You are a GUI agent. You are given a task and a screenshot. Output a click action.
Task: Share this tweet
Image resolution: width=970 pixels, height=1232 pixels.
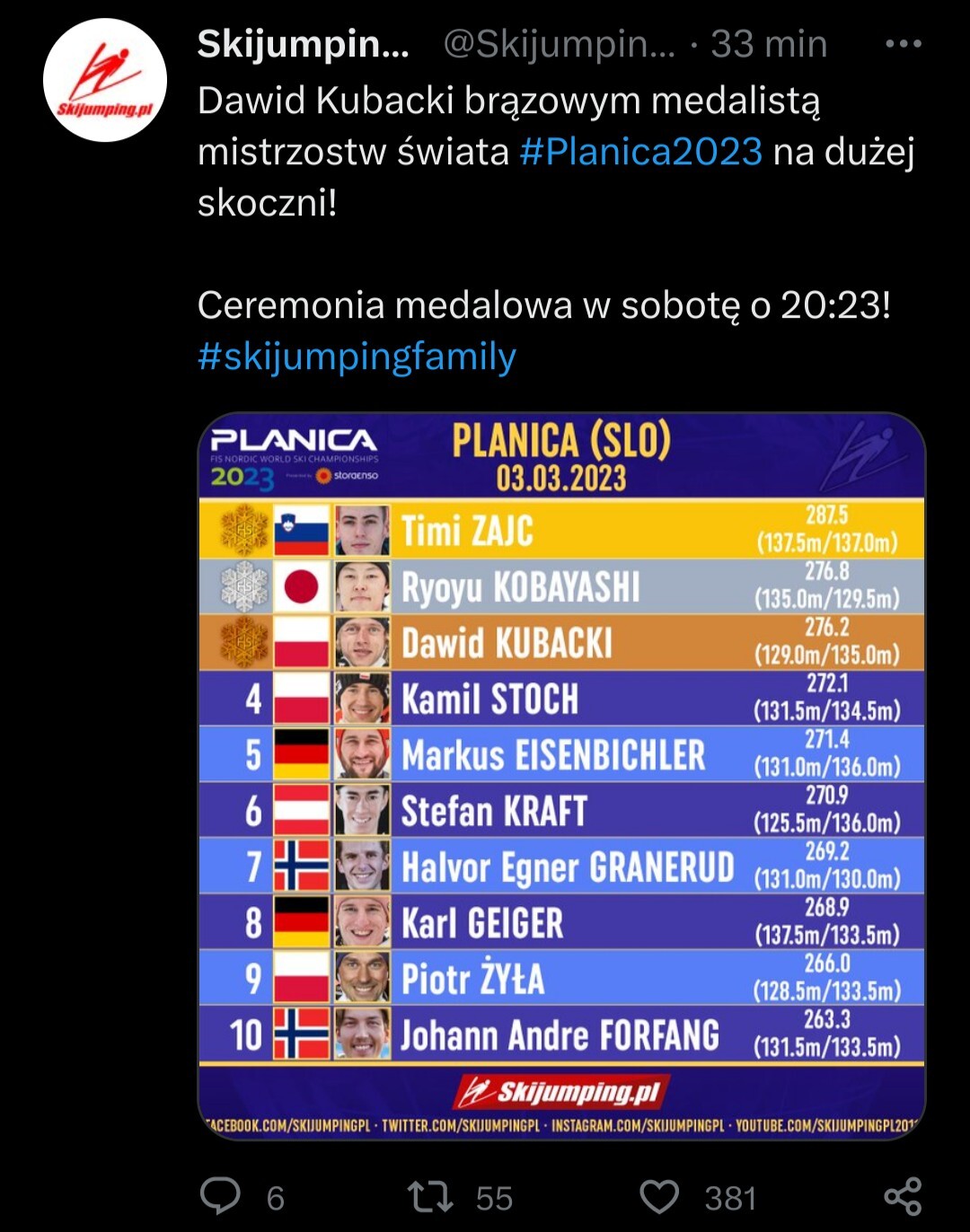[902, 1196]
